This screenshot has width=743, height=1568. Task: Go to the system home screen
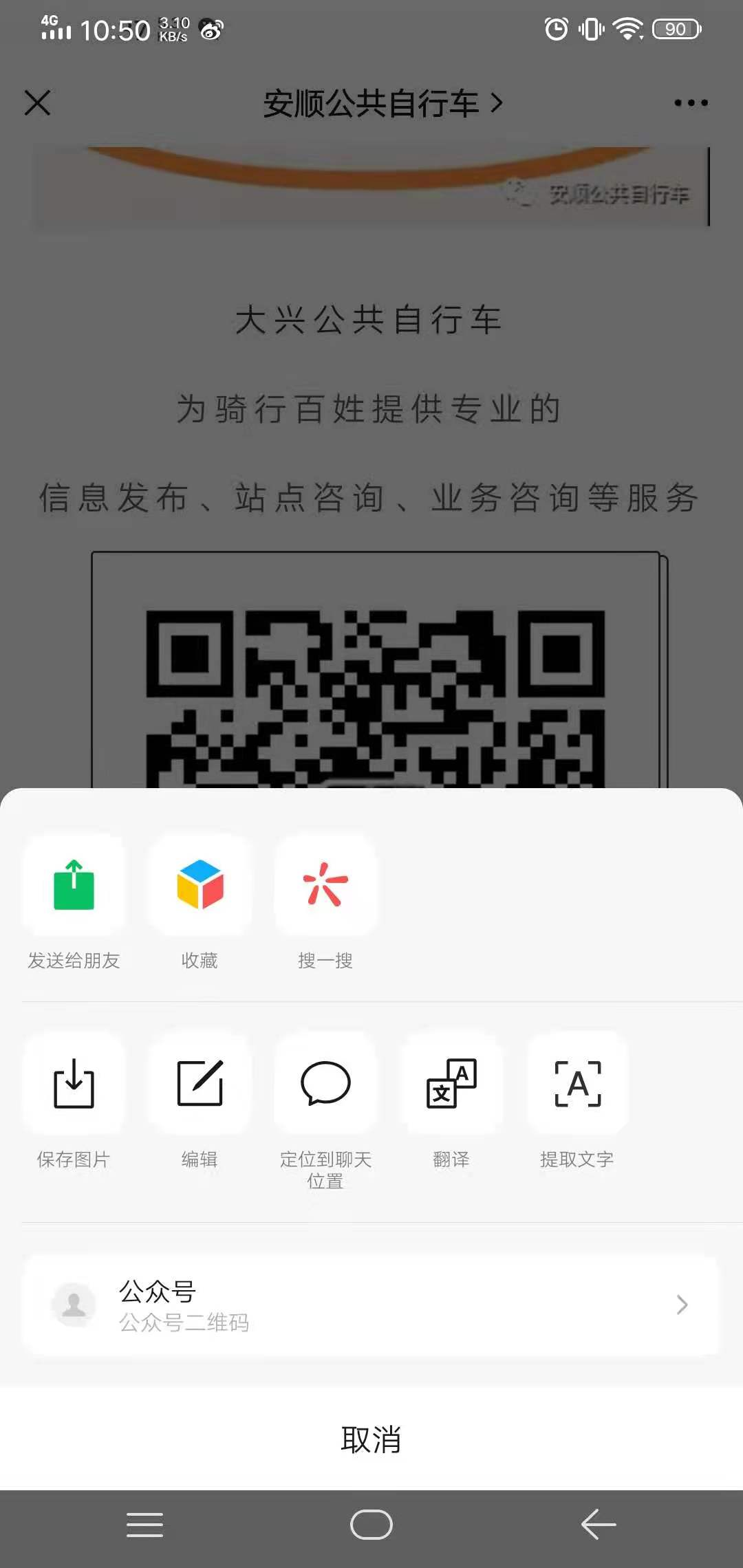[371, 1525]
